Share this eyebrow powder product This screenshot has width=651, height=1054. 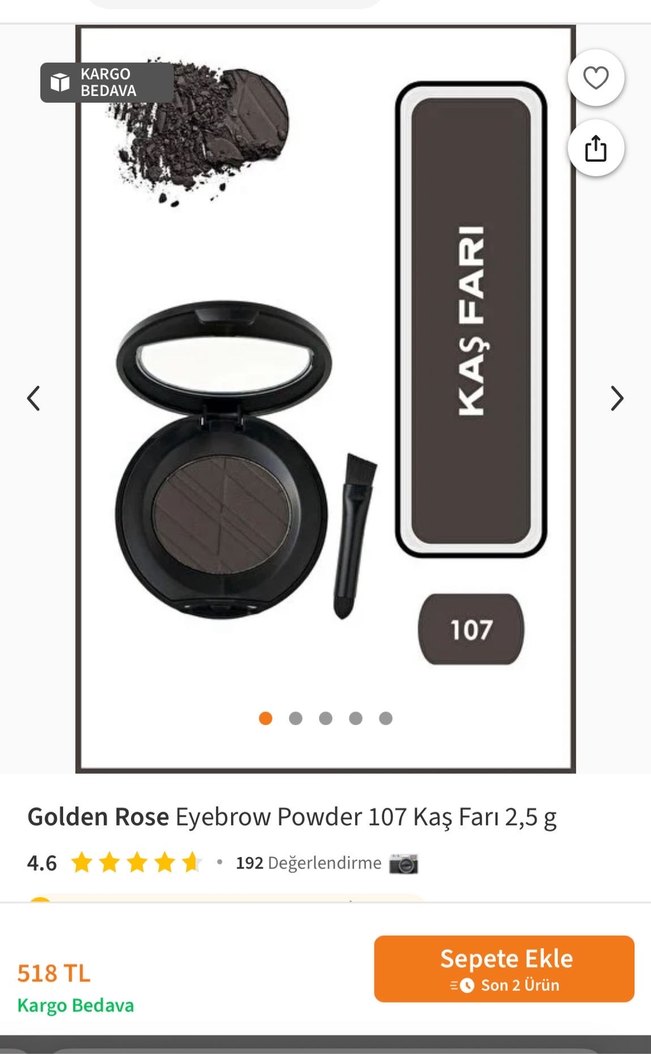(x=596, y=149)
